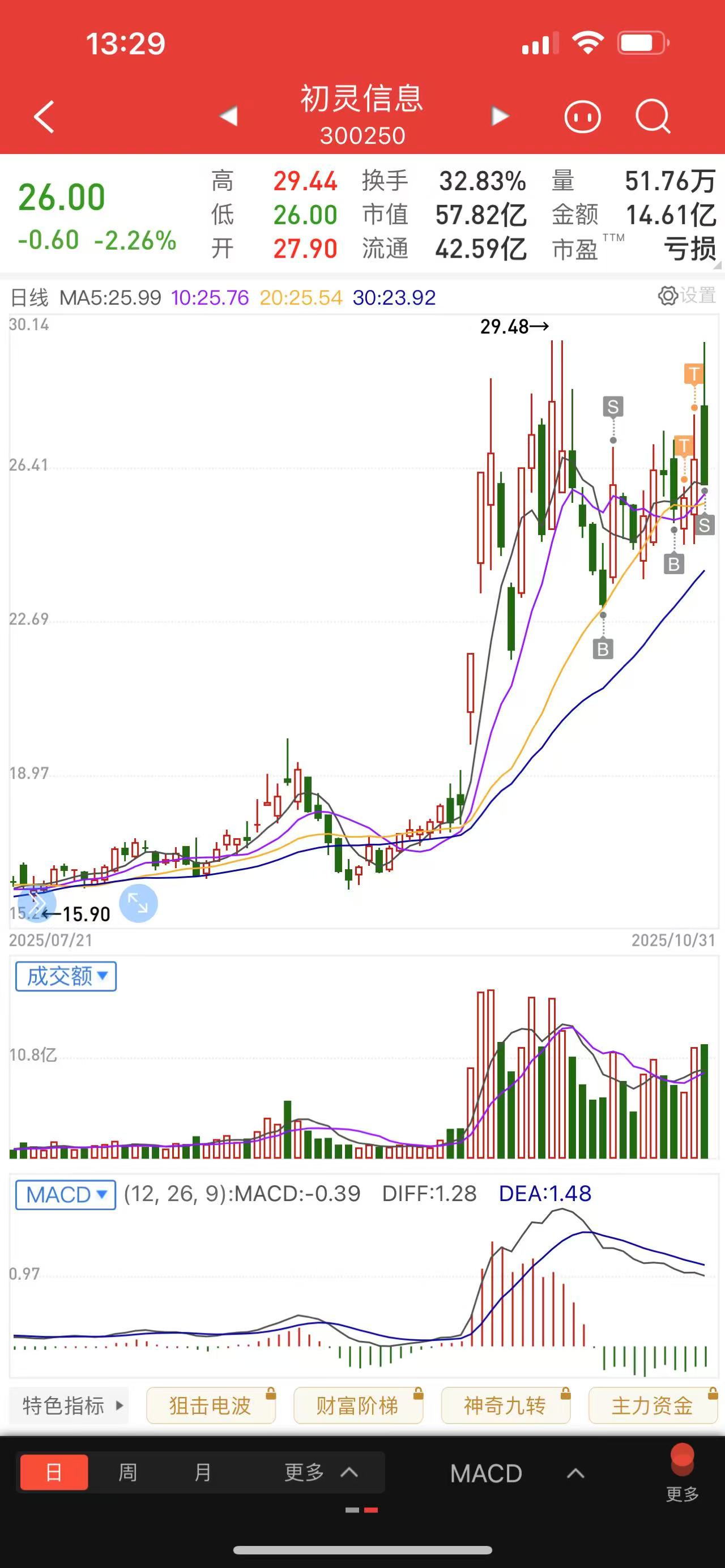Select the 神奇九转 indicator
The width and height of the screenshot is (725, 1568).
click(x=505, y=1405)
